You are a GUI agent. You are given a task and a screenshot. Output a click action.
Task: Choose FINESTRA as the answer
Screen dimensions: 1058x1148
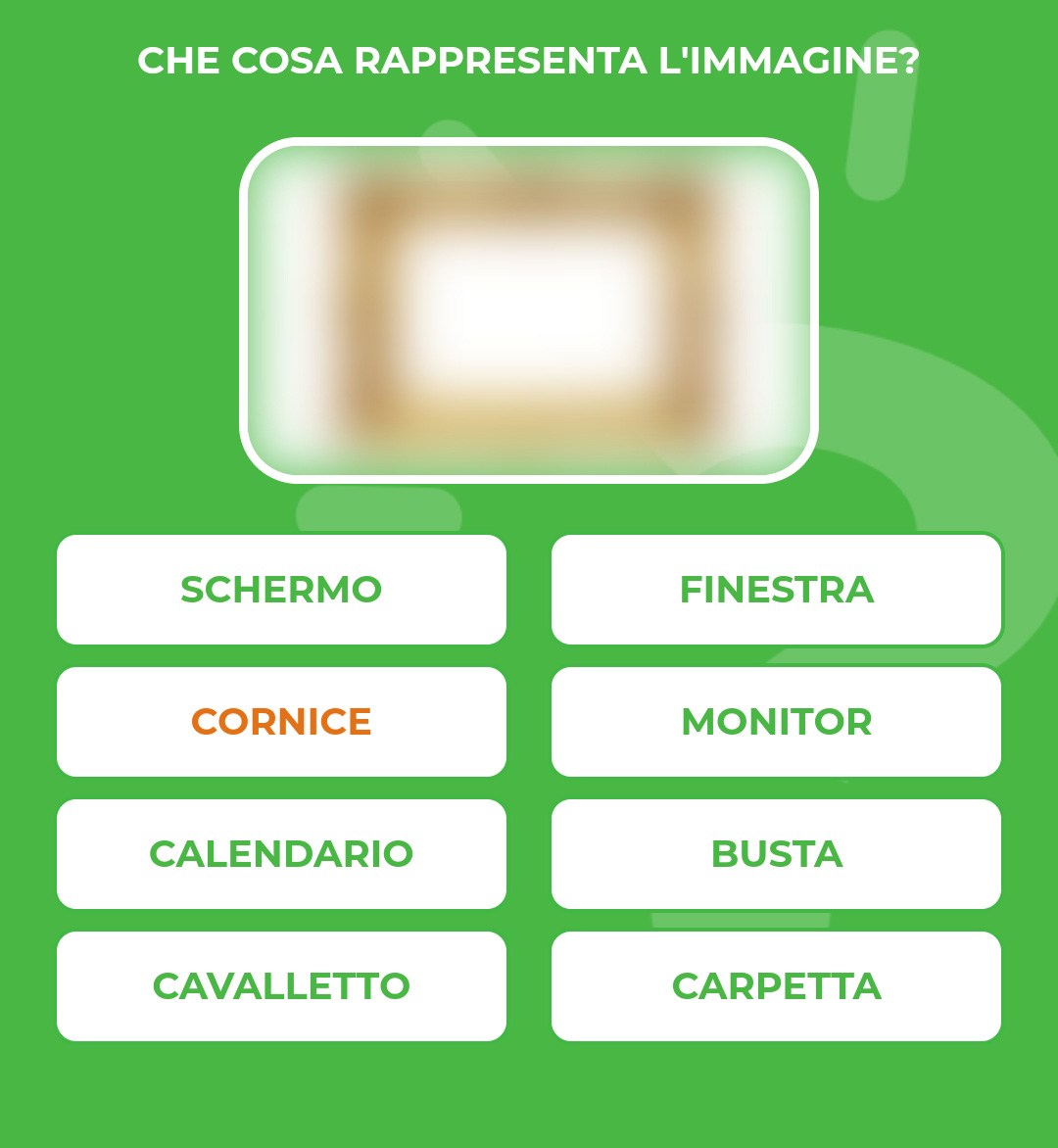point(776,590)
